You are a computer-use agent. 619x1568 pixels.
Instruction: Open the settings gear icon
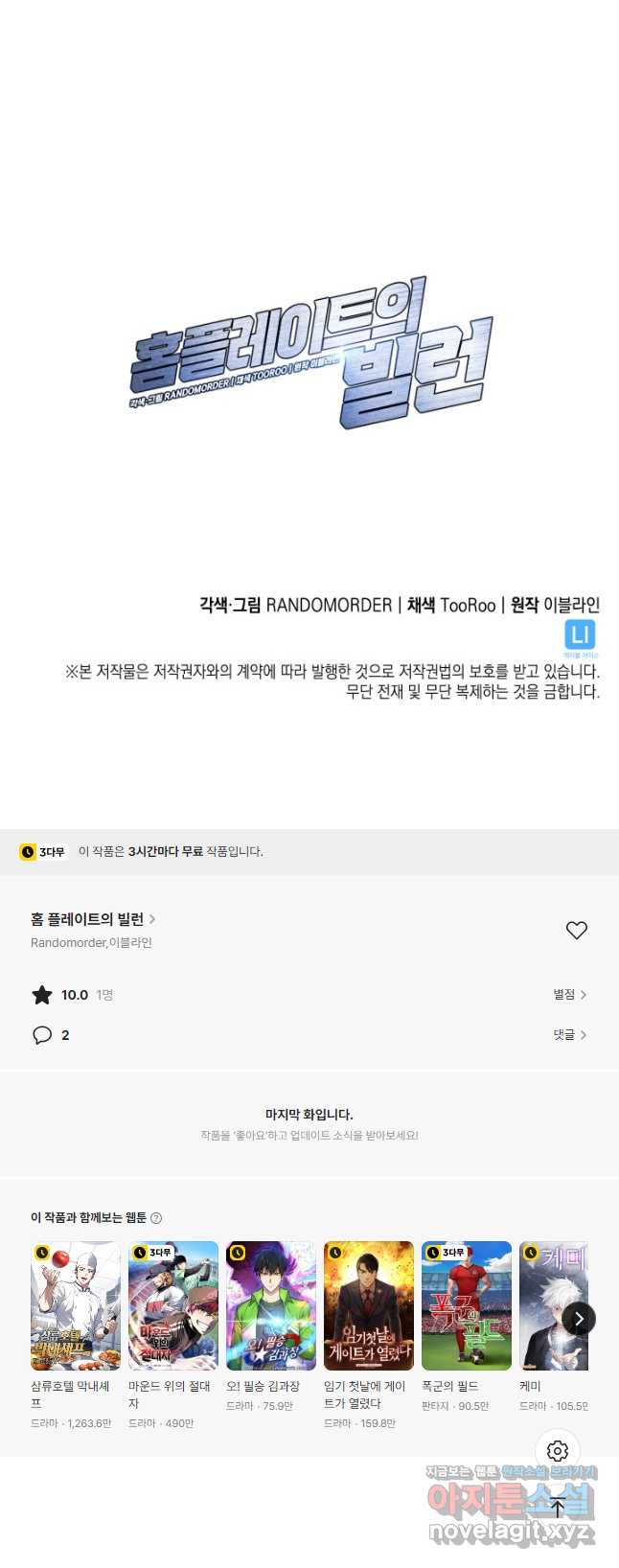coord(558,1451)
